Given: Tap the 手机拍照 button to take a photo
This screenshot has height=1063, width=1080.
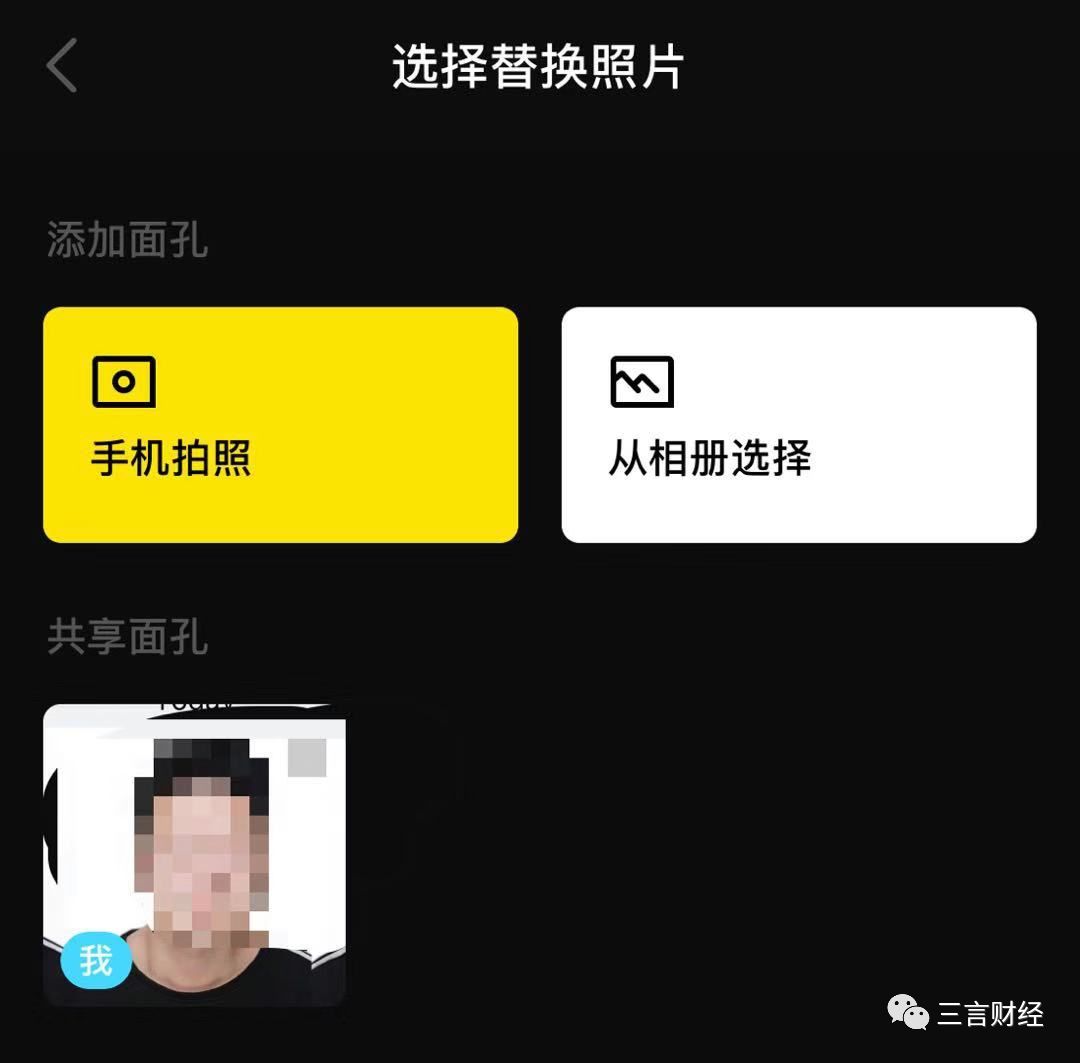Looking at the screenshot, I should point(280,424).
